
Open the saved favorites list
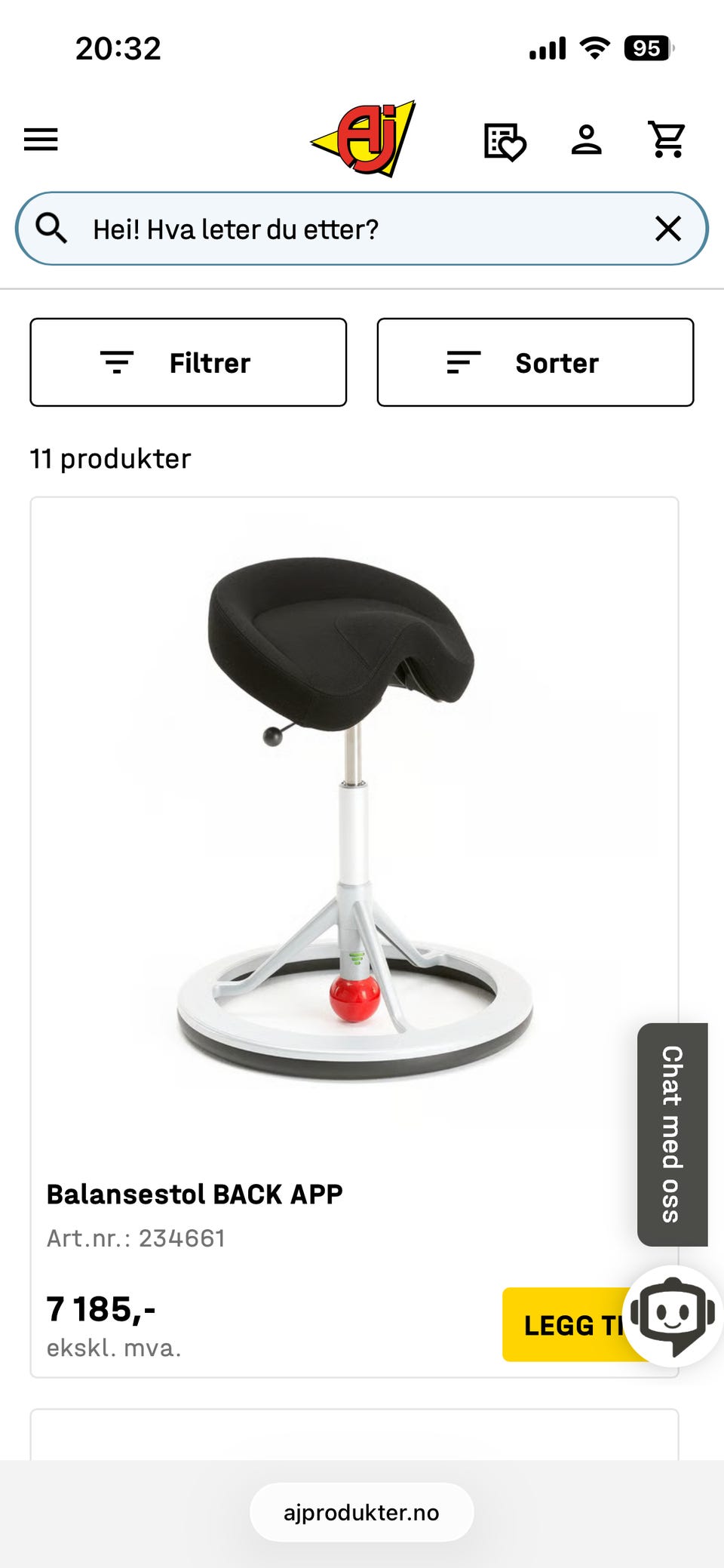pyautogui.click(x=504, y=140)
